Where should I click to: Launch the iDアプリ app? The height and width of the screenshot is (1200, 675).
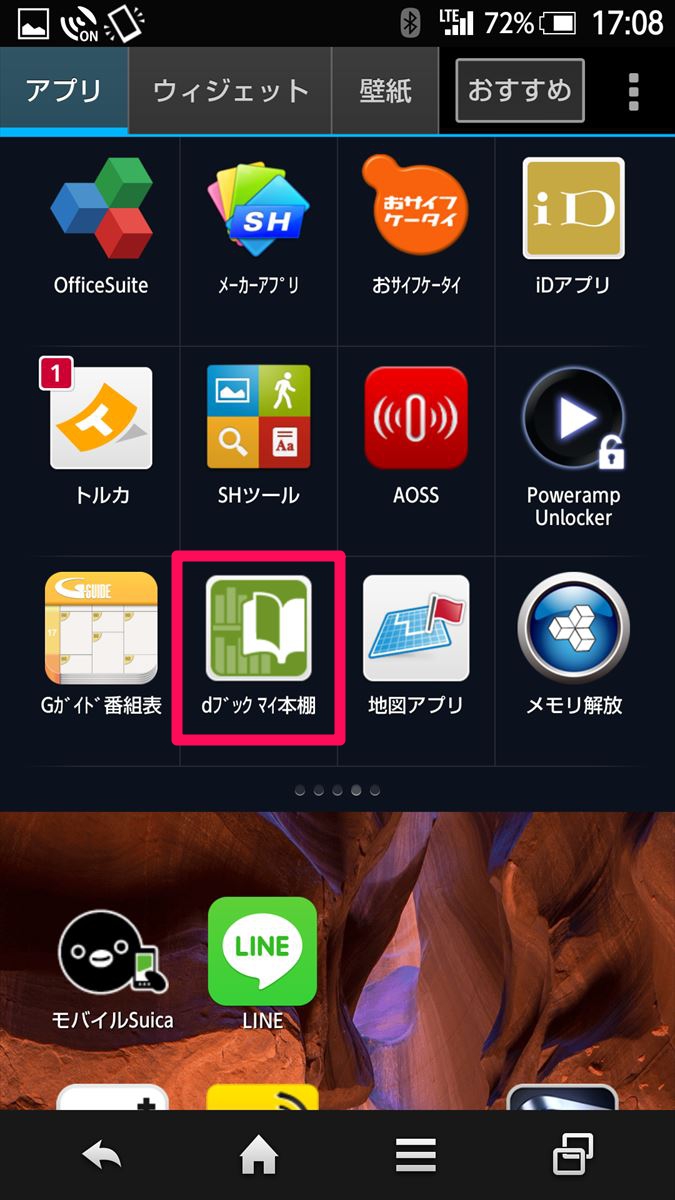573,226
